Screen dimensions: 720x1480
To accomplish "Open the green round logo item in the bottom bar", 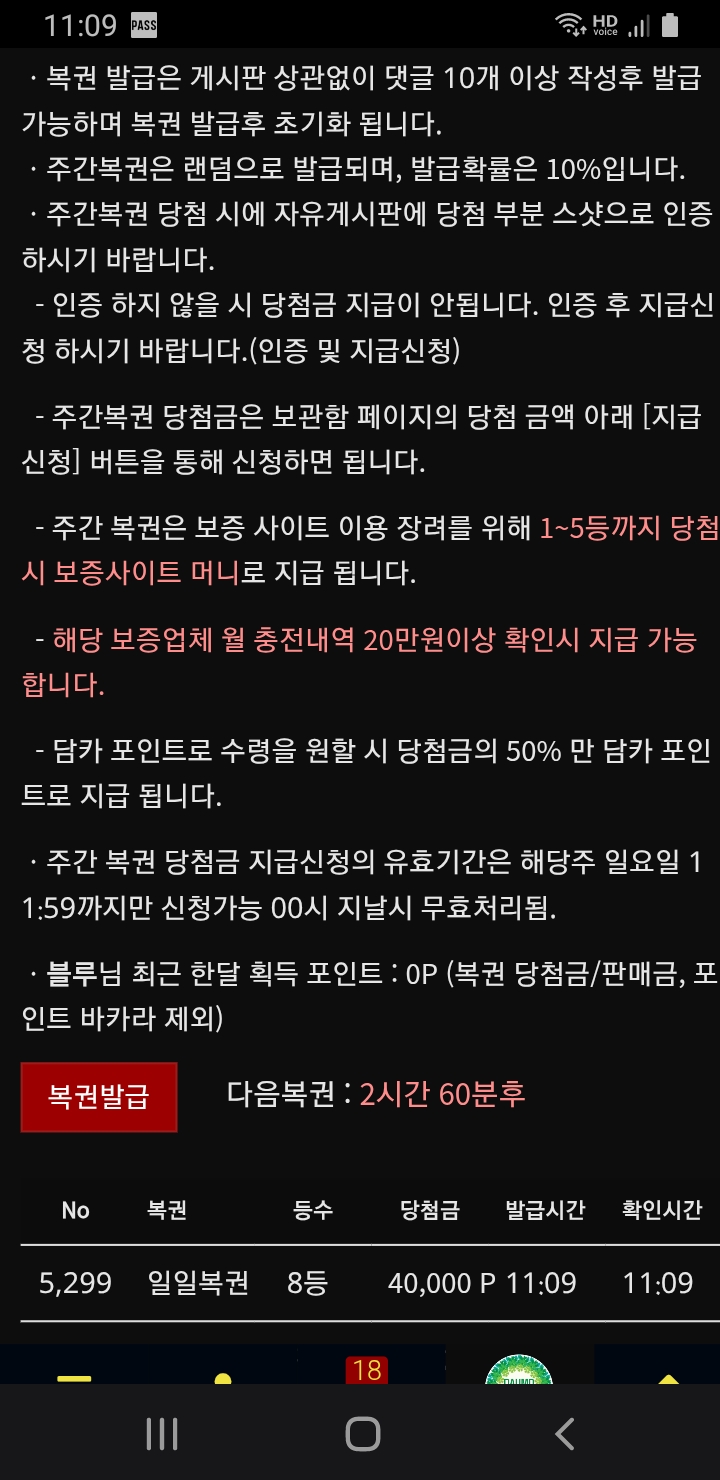I will 519,1368.
